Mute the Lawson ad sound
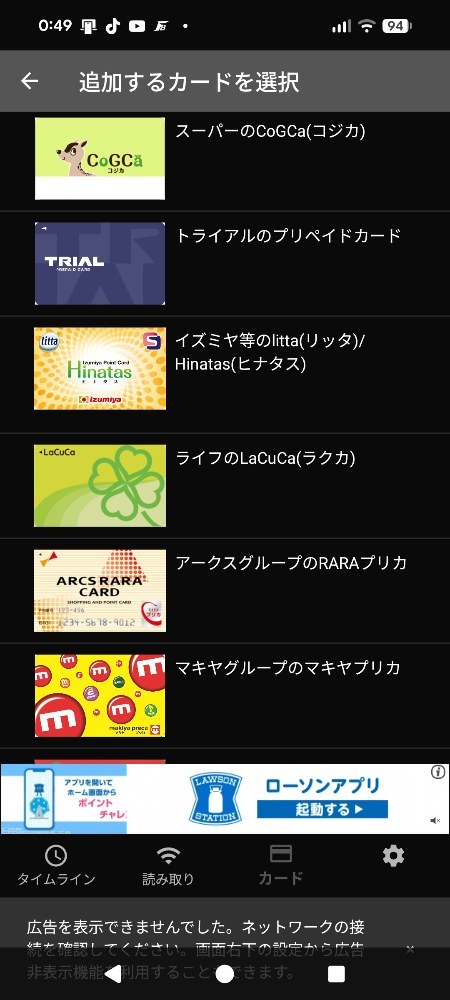Image resolution: width=450 pixels, height=1000 pixels. tap(435, 821)
